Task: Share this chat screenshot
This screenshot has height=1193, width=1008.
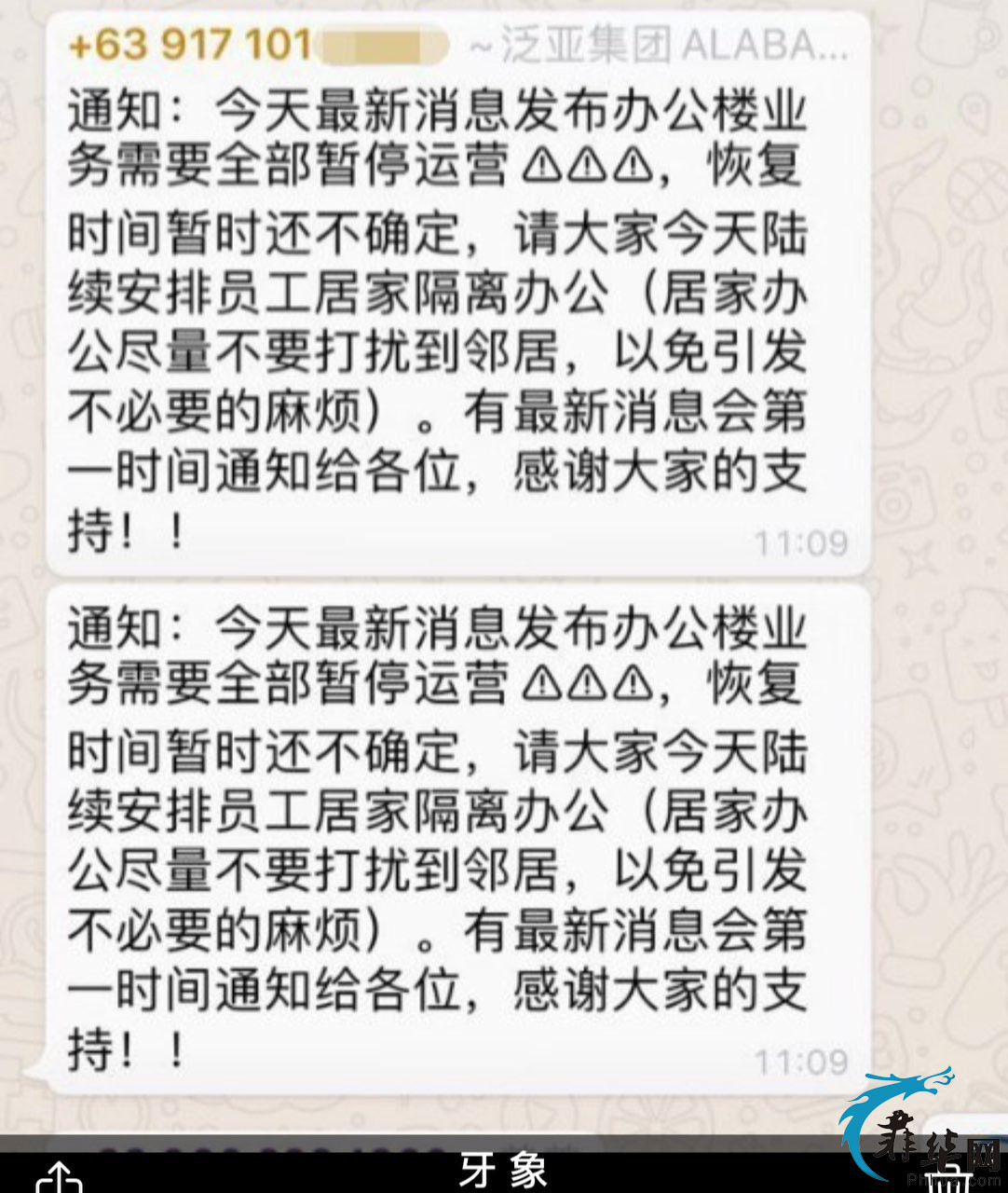Action: tap(59, 1176)
